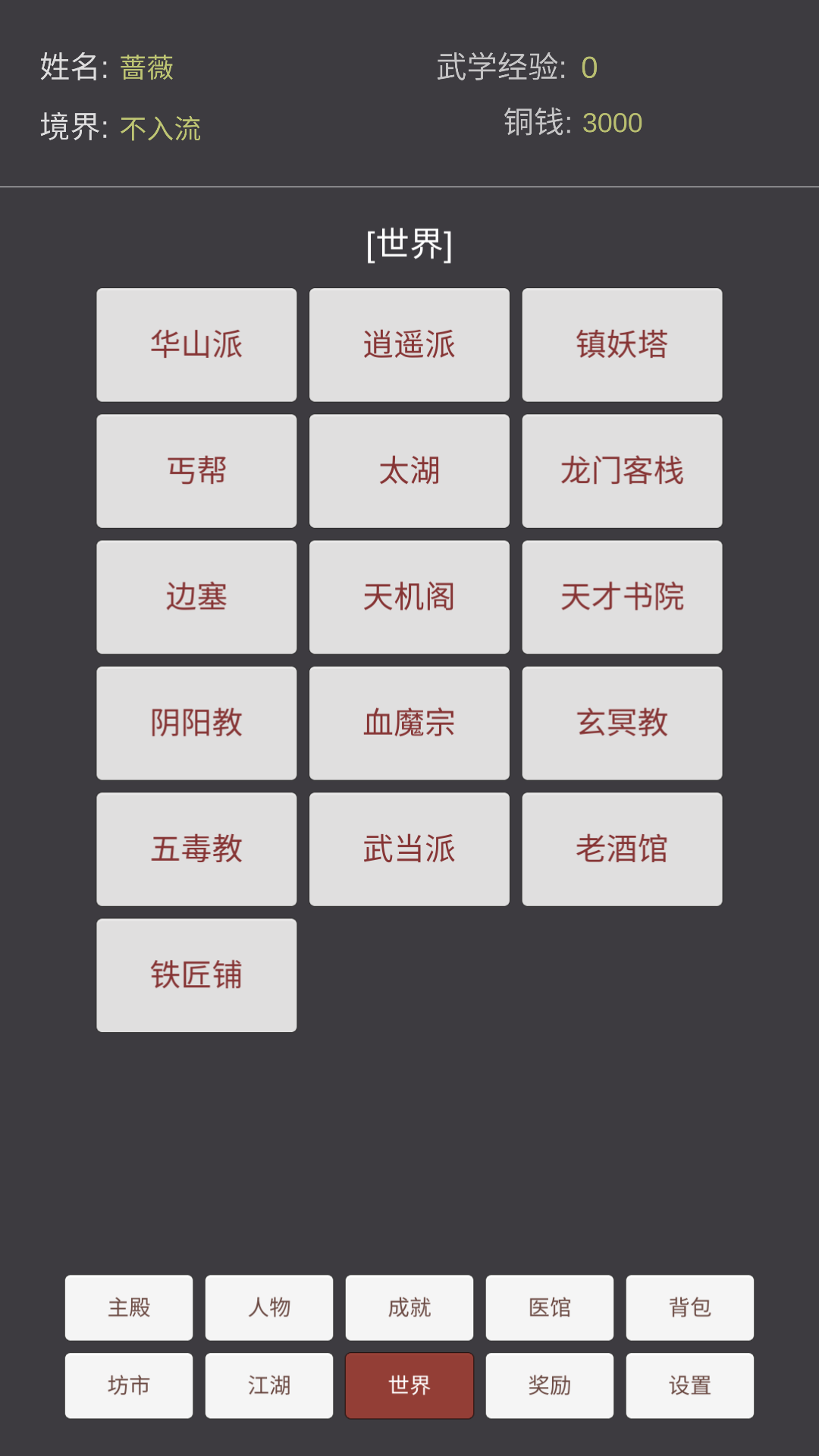View the 成就 achievements page
Viewport: 819px width, 1456px height.
[409, 1307]
